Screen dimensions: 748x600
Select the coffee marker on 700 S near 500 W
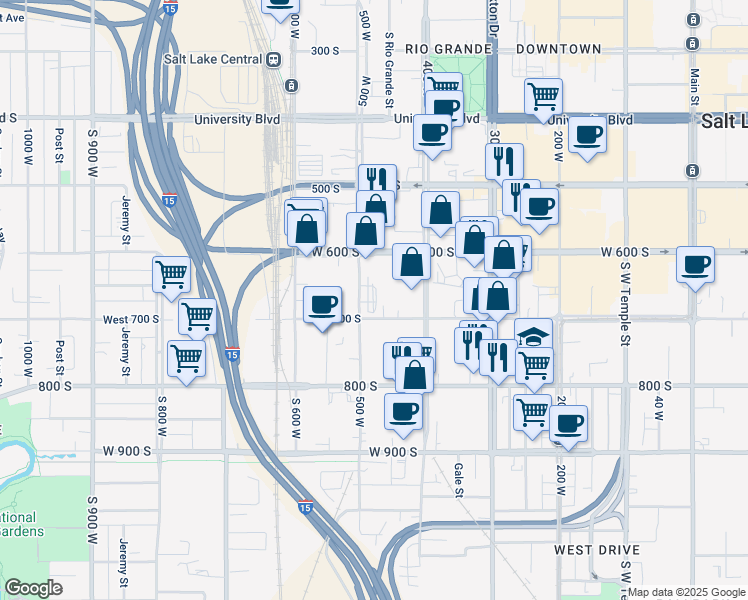tap(322, 305)
